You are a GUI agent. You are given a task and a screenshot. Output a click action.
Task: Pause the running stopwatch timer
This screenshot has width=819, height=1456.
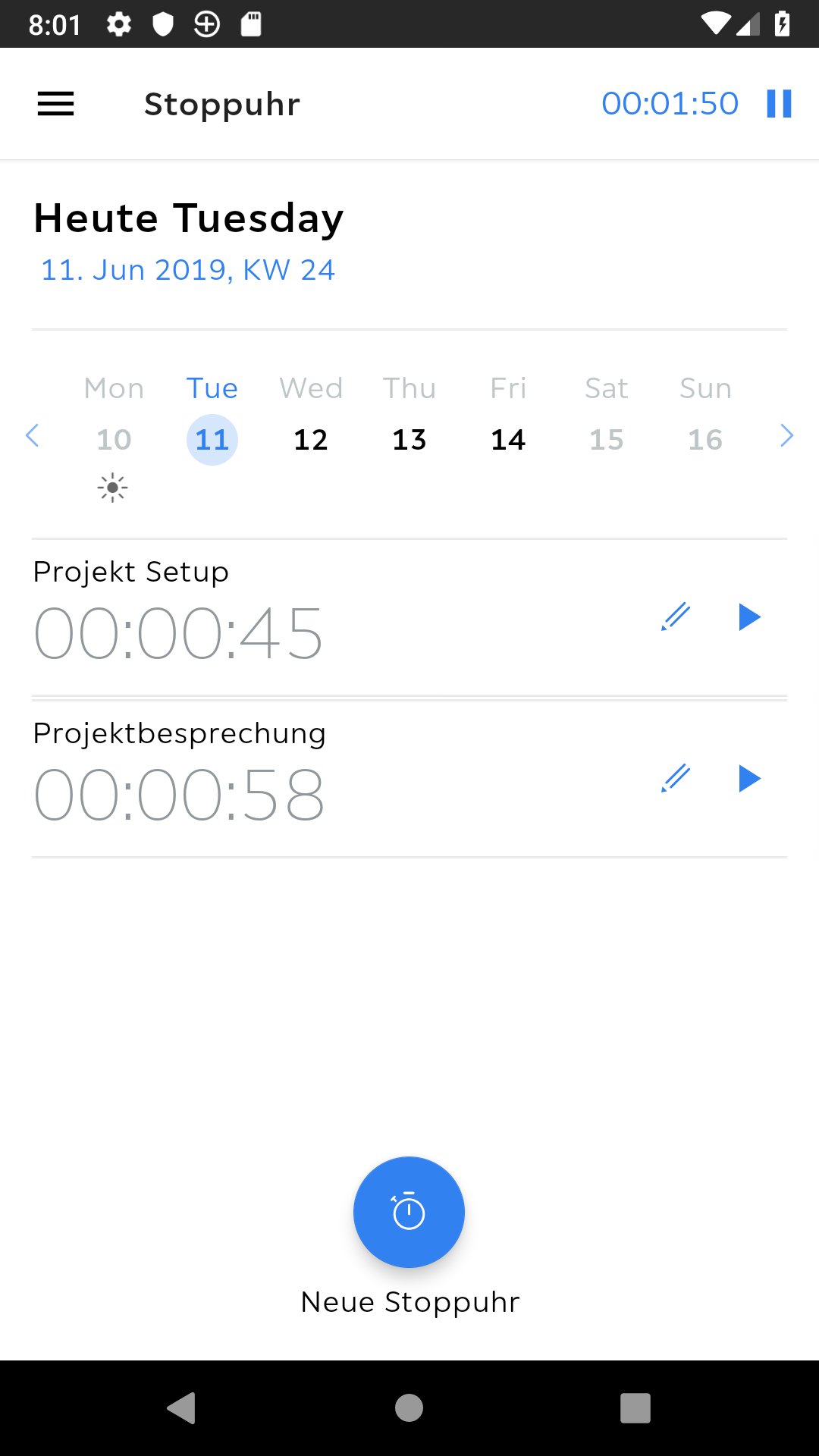[779, 104]
